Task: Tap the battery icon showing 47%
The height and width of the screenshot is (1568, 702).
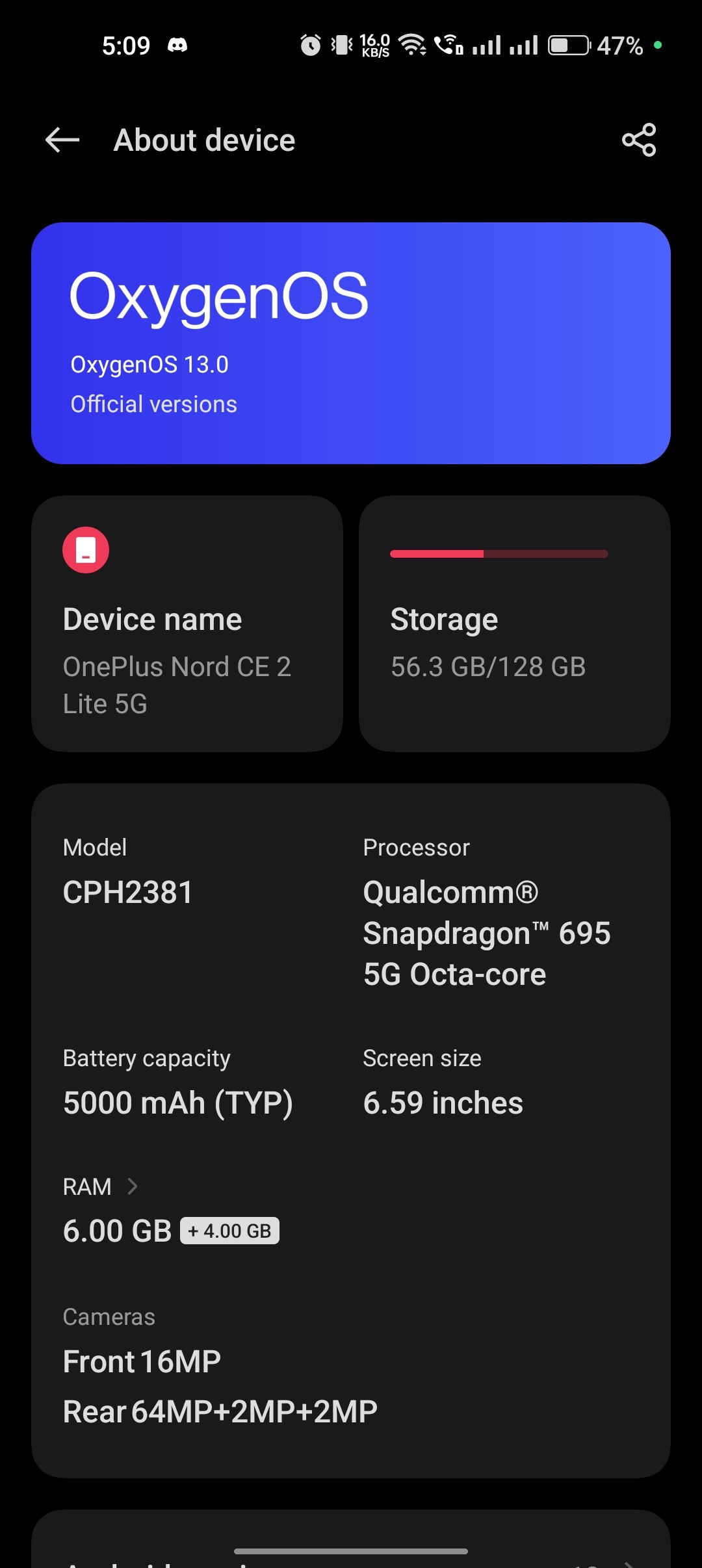Action: coord(569,44)
